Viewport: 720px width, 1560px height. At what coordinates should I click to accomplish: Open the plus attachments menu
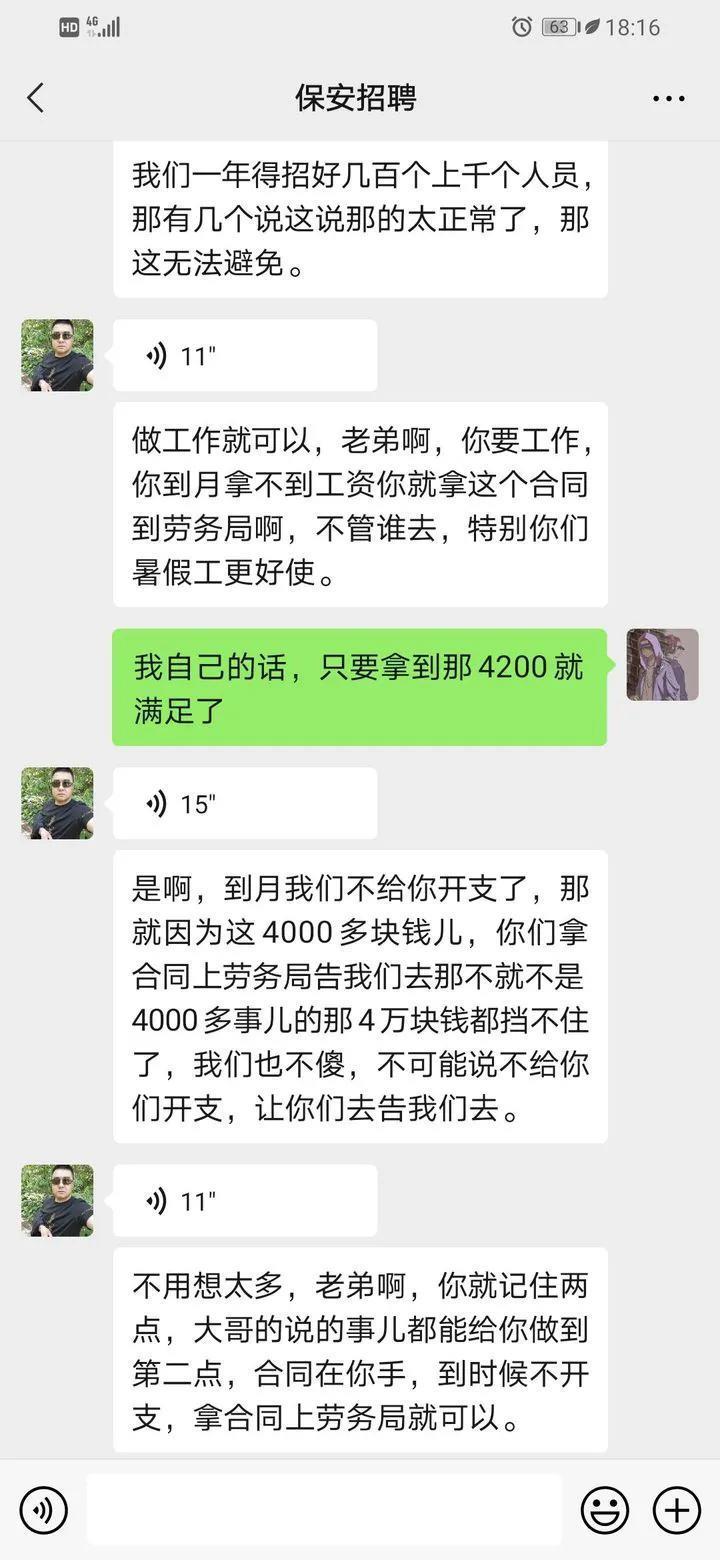(676, 1509)
